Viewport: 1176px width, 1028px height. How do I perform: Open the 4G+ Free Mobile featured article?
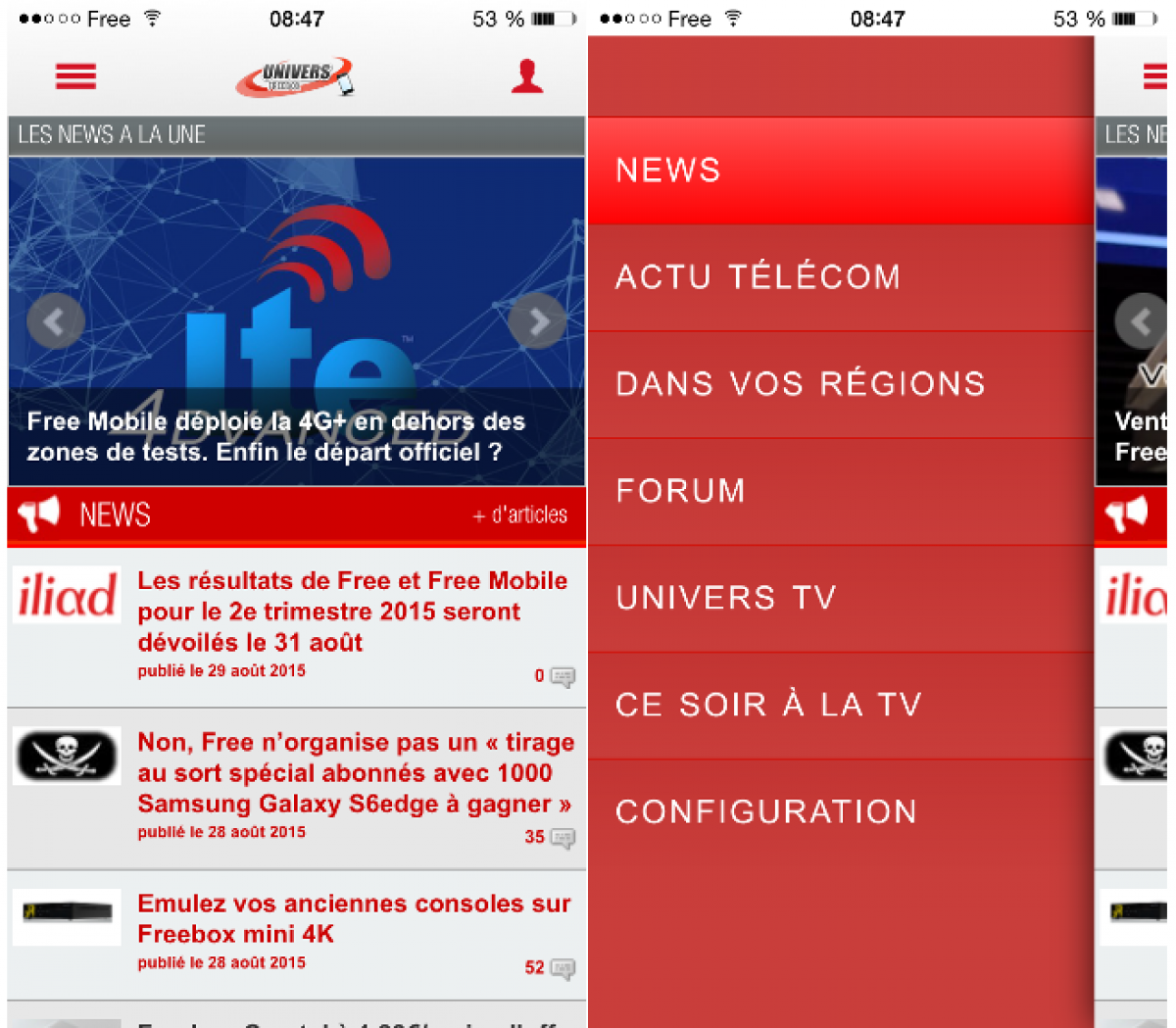(x=276, y=437)
